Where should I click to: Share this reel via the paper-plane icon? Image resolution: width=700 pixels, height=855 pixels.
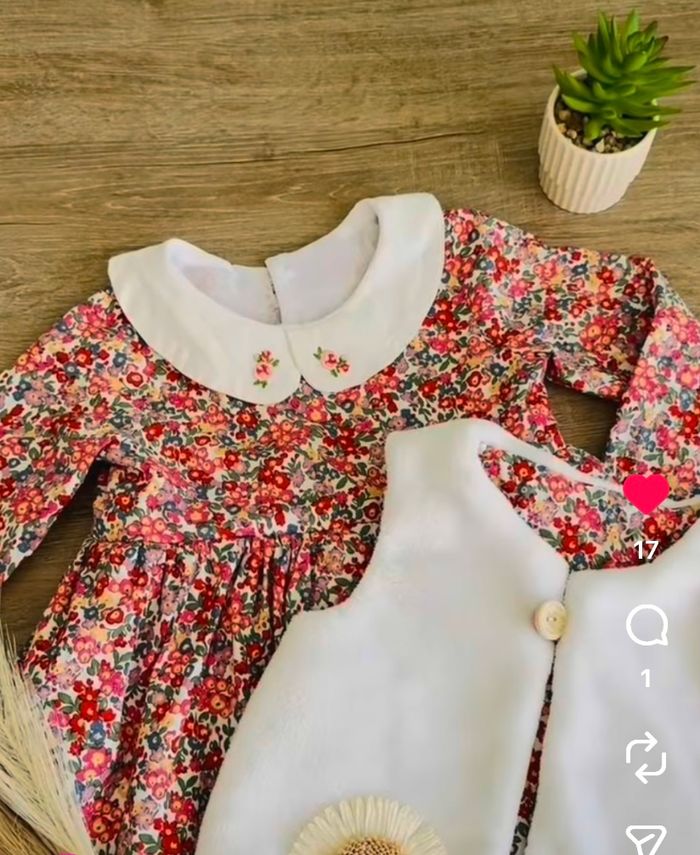pos(646,840)
